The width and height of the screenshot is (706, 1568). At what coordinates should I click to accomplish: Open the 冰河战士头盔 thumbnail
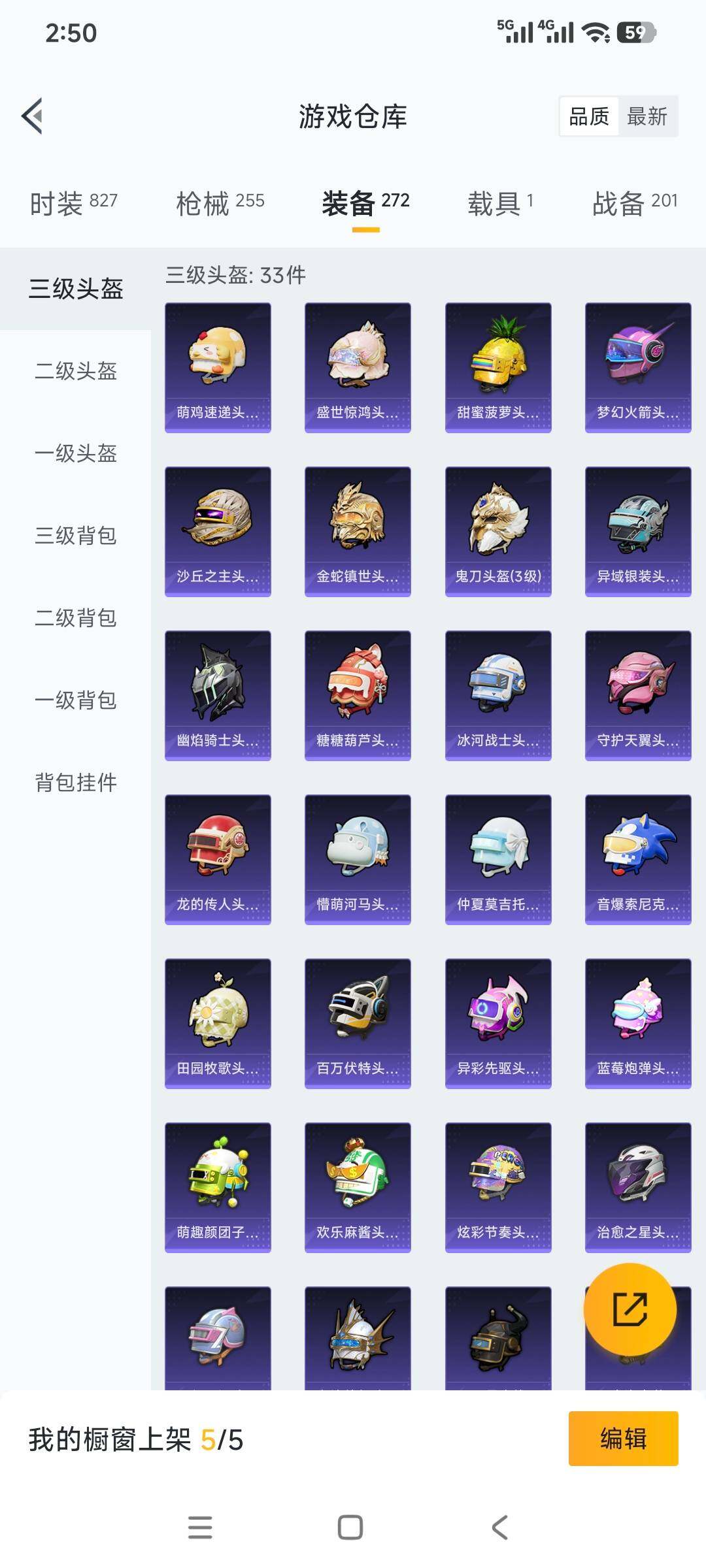coord(497,693)
